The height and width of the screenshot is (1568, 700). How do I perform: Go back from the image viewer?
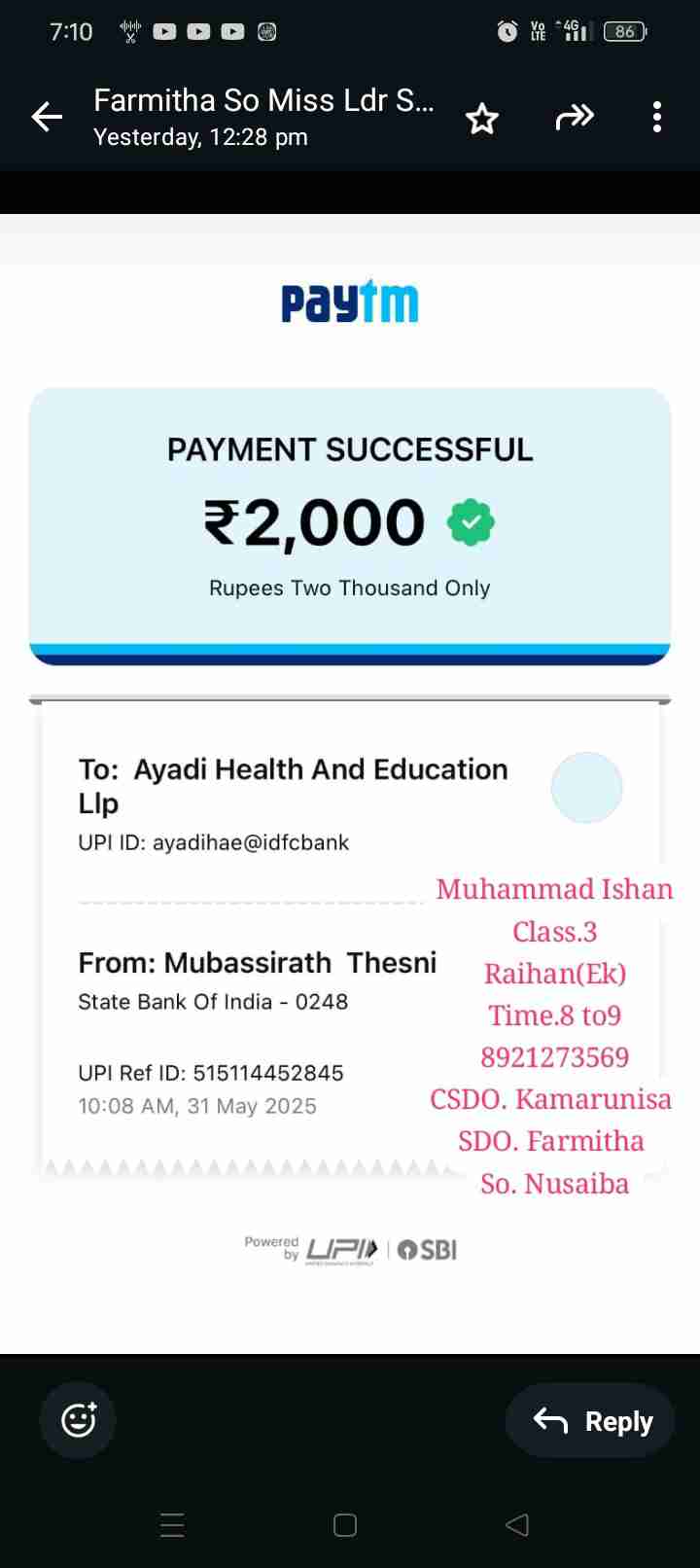coord(46,118)
